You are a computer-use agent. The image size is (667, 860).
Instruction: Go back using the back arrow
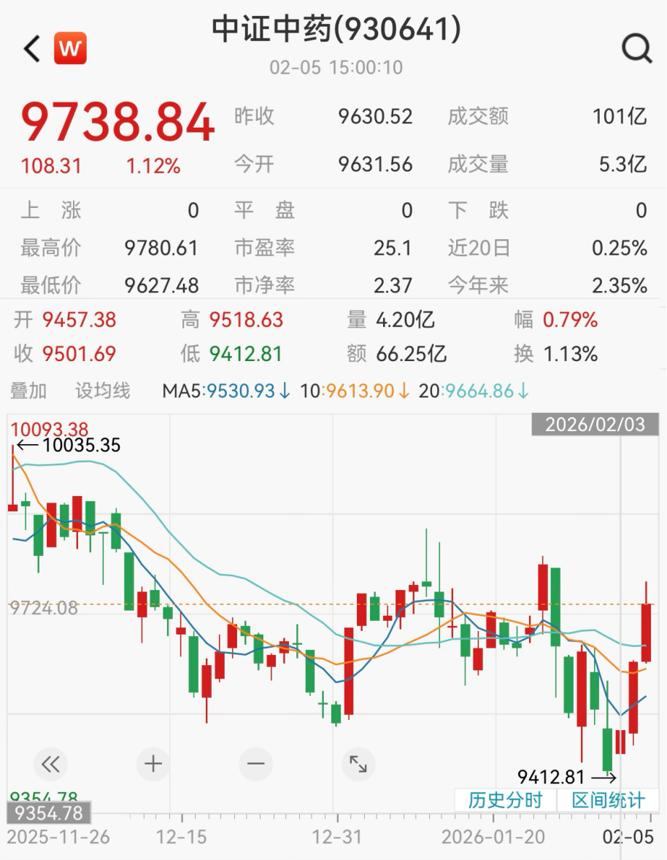coord(33,48)
